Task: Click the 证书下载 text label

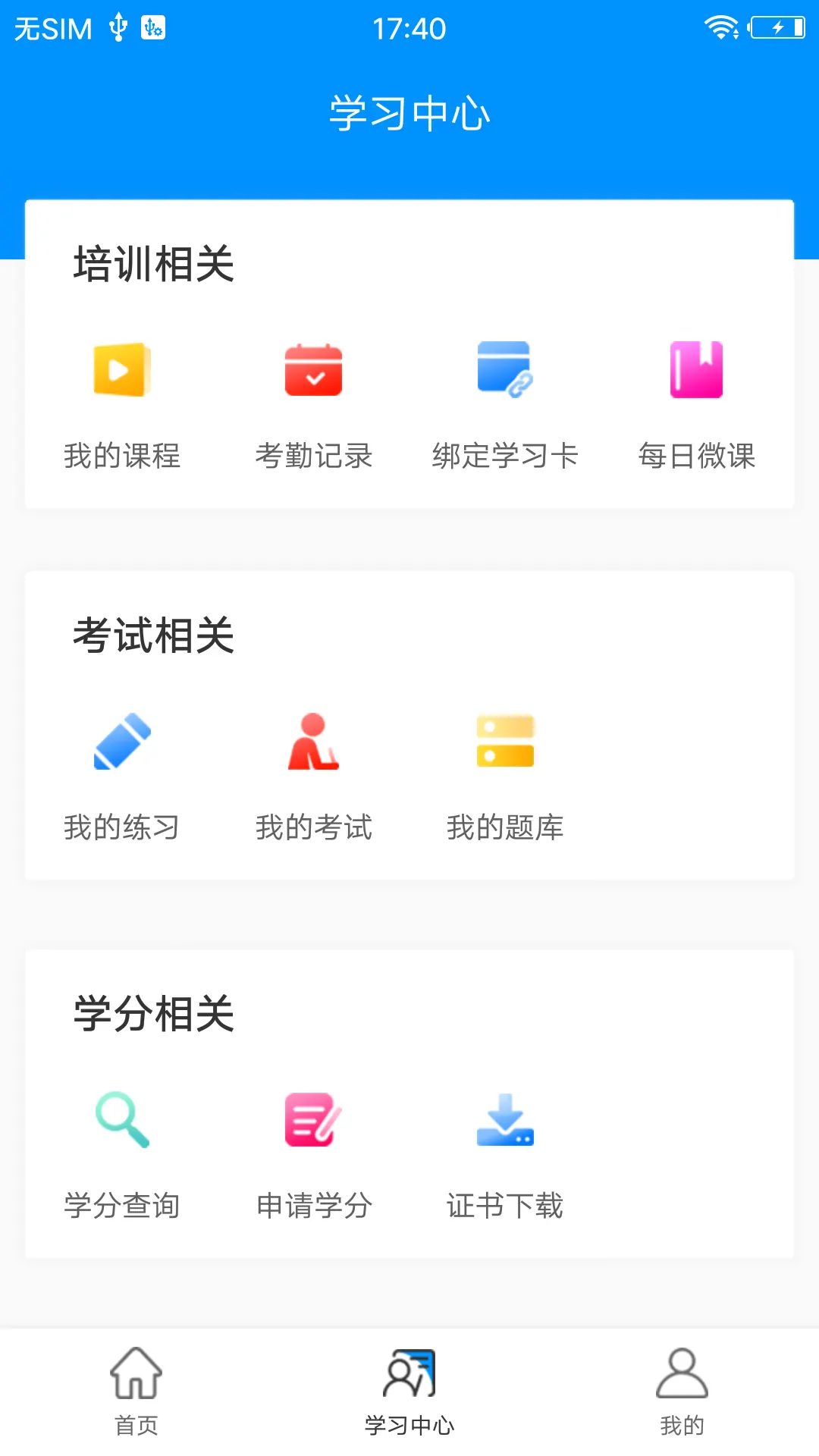Action: click(505, 1206)
